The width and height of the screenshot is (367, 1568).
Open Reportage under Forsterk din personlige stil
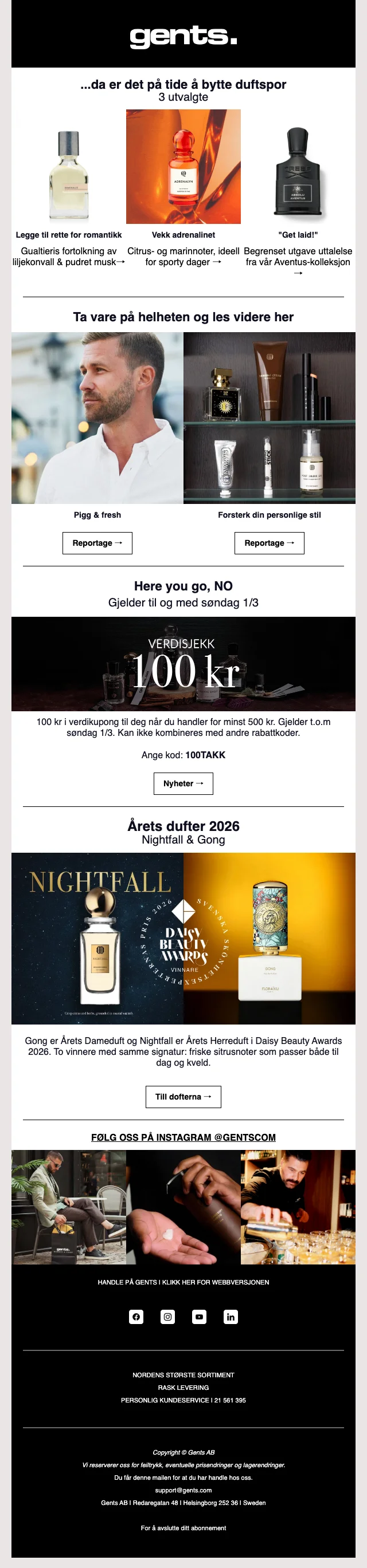point(269,543)
